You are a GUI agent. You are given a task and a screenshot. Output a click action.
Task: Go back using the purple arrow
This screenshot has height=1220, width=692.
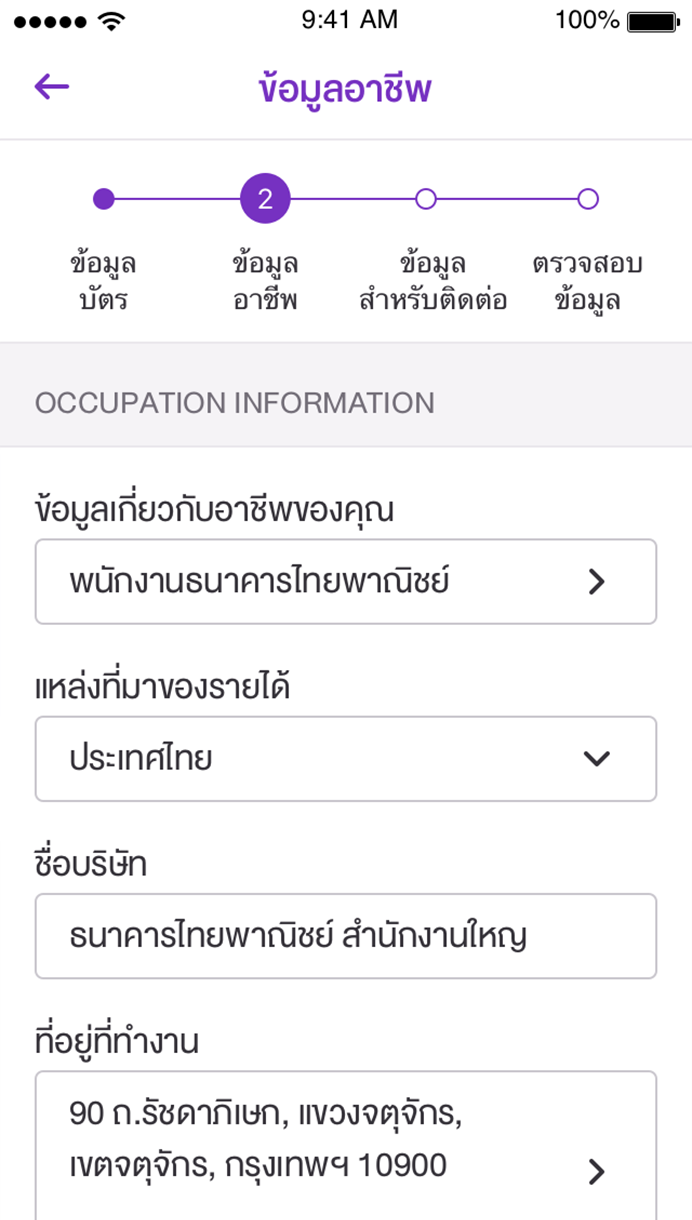[52, 87]
